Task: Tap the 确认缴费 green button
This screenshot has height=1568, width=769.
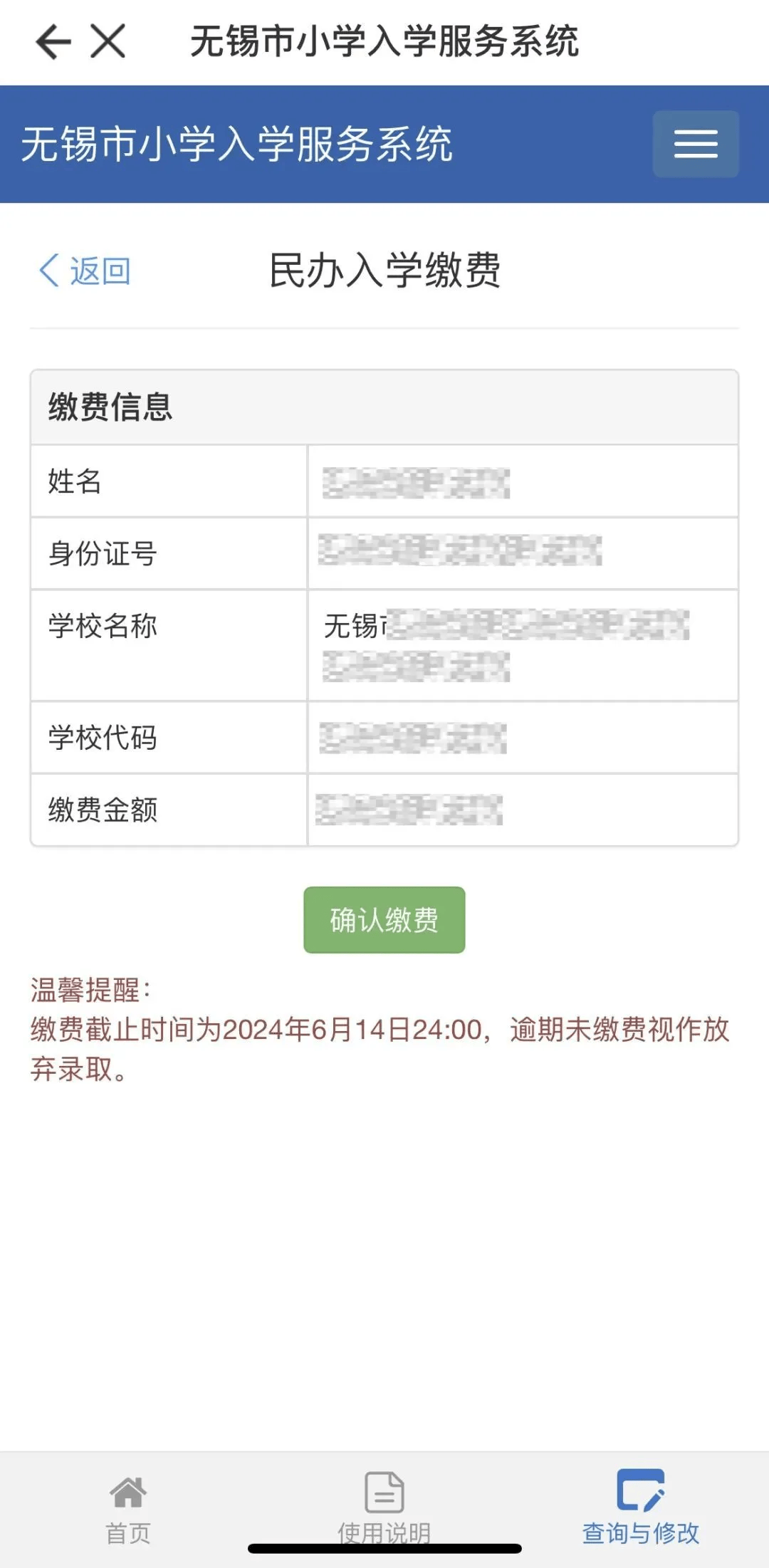Action: point(382,921)
